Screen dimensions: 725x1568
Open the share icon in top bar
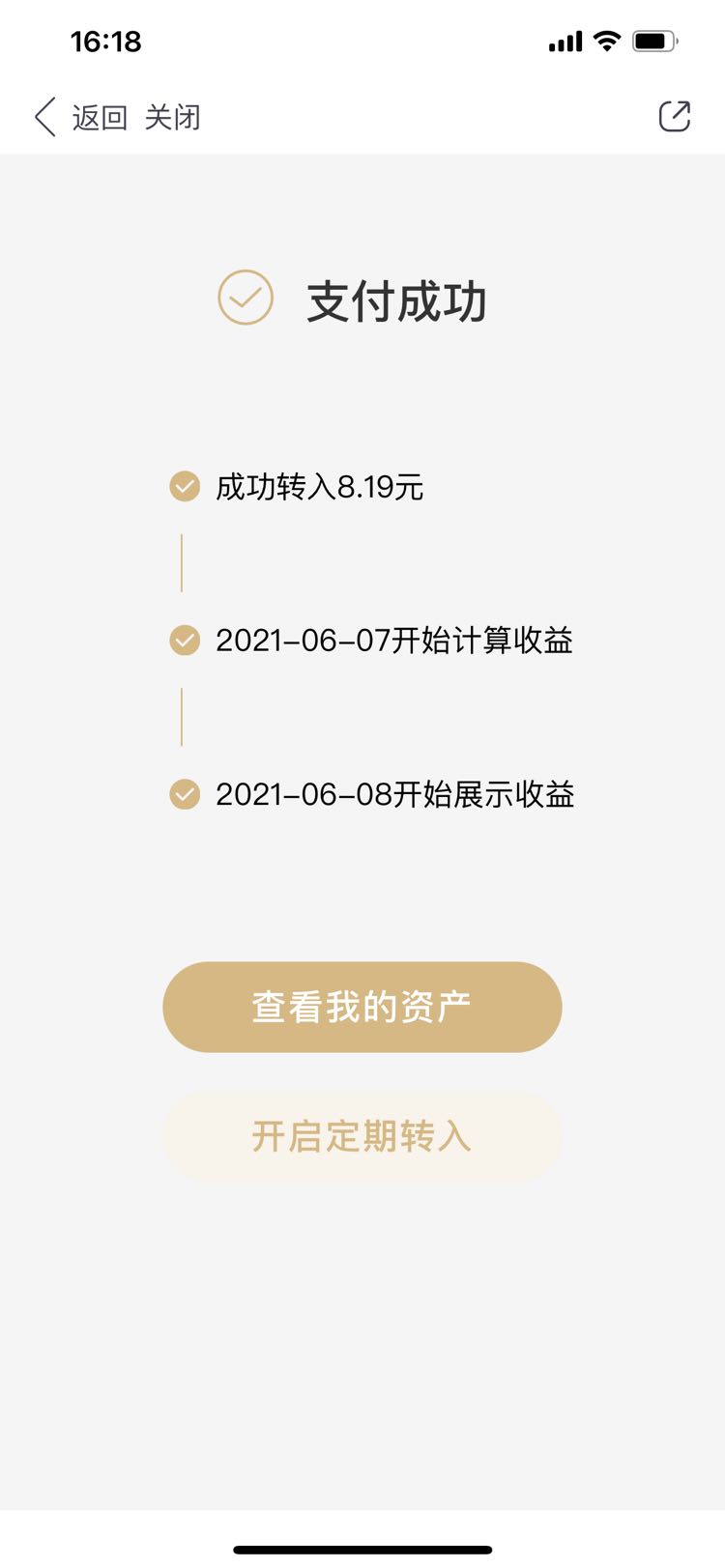click(675, 117)
